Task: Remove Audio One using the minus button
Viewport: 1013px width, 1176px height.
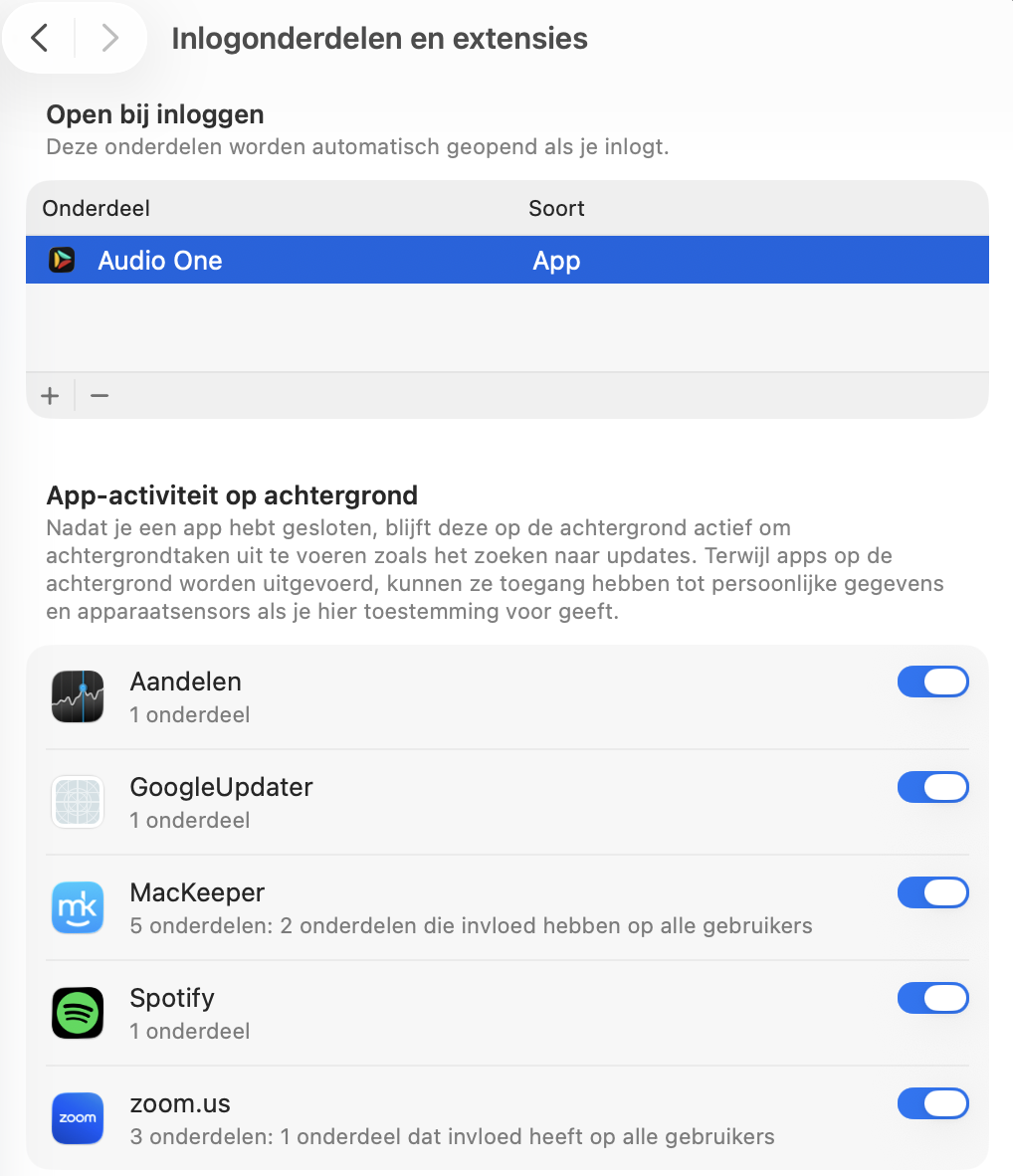Action: point(99,395)
